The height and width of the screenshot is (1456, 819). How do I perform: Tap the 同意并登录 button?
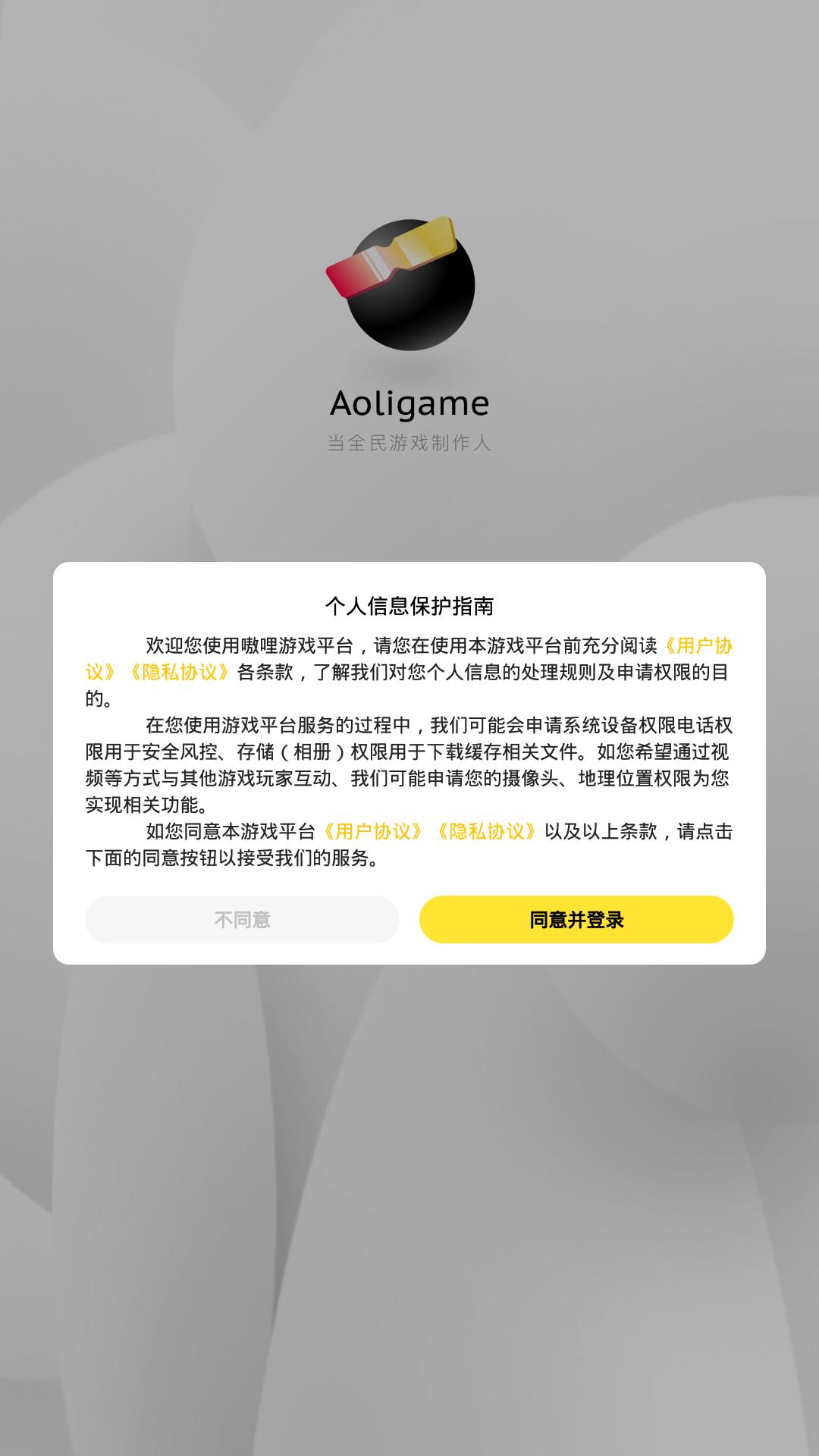(x=576, y=919)
